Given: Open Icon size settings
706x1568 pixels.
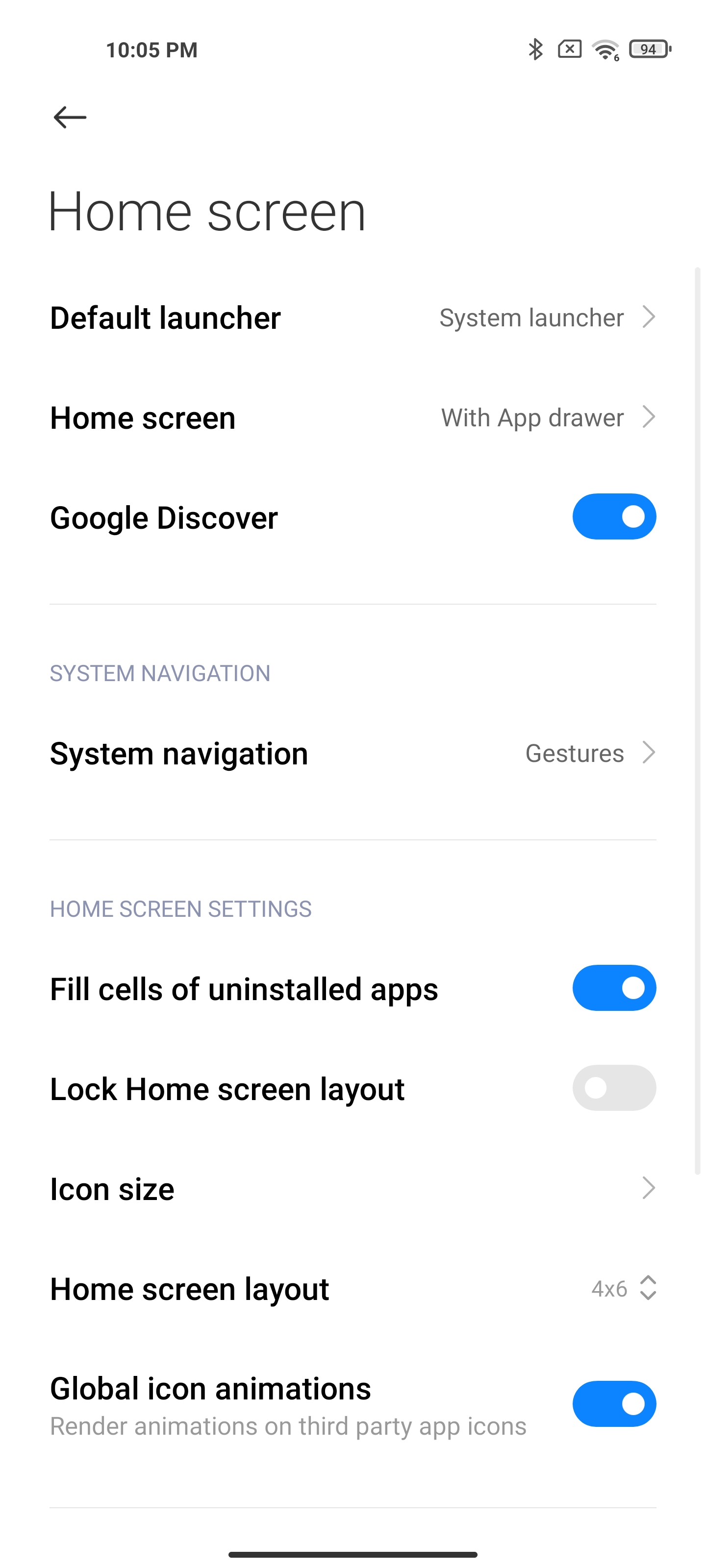Looking at the screenshot, I should (353, 1188).
